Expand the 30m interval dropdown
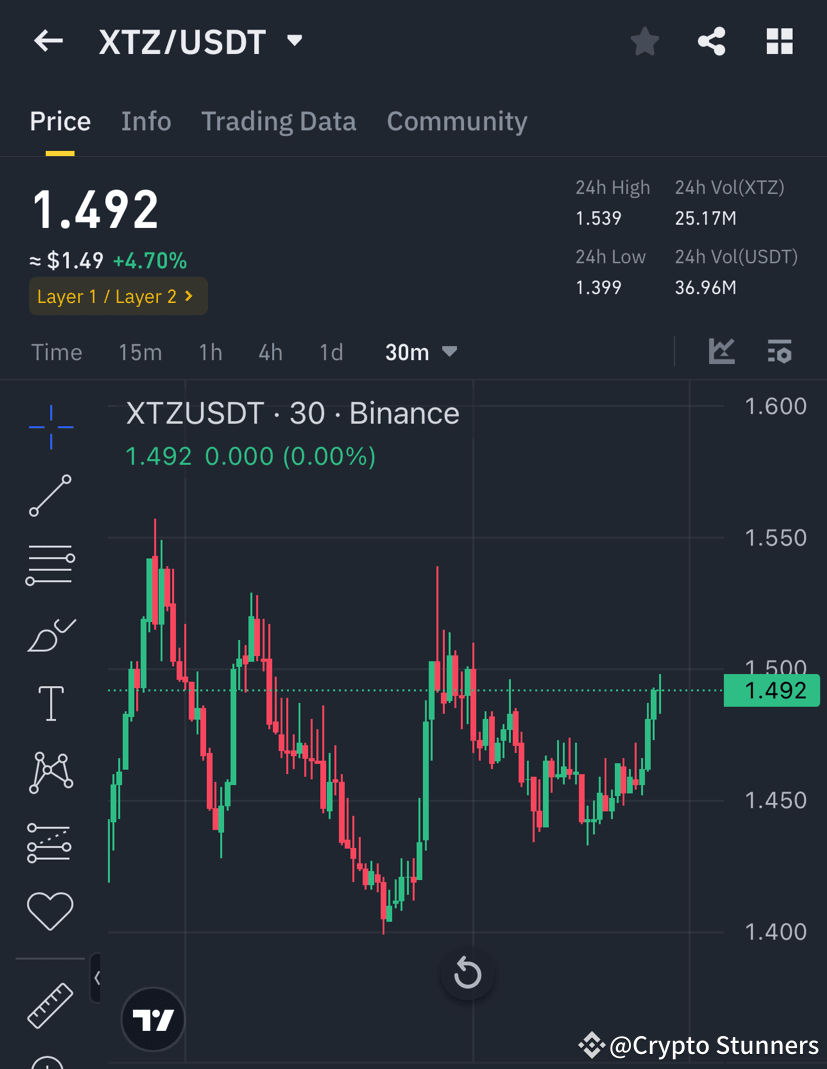827x1069 pixels. point(421,352)
